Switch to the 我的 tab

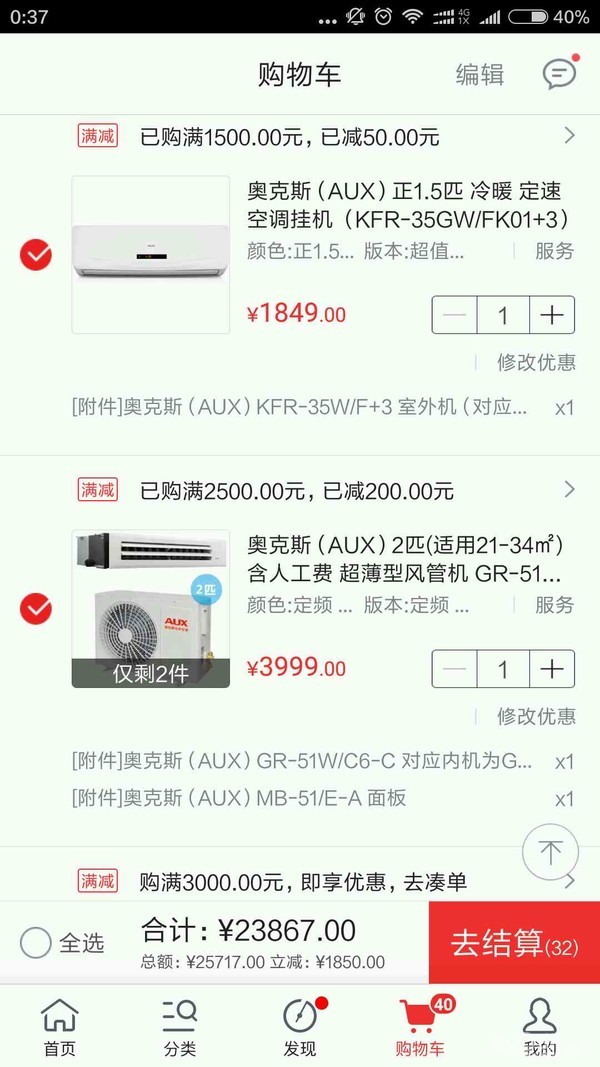point(539,1027)
